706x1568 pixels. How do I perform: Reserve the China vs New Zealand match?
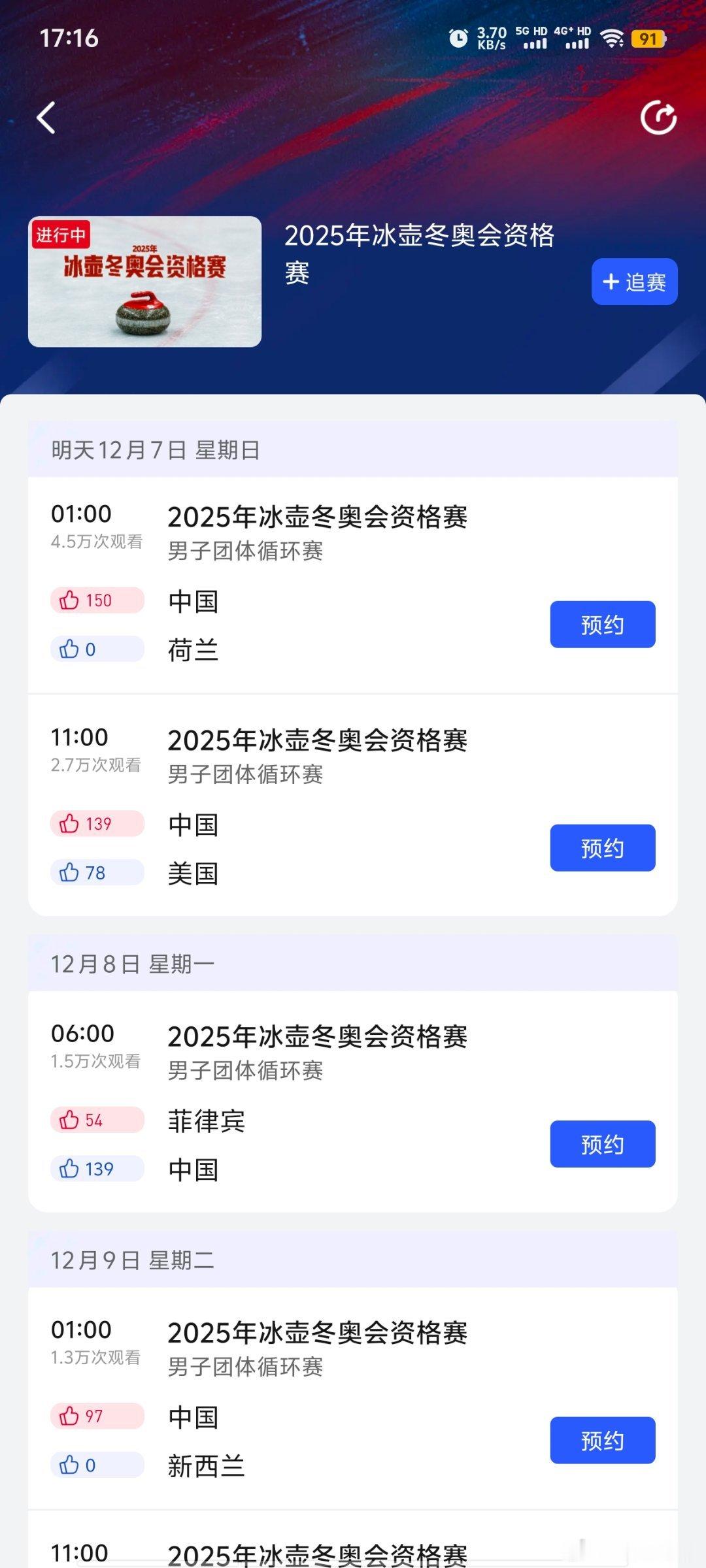[x=602, y=1440]
